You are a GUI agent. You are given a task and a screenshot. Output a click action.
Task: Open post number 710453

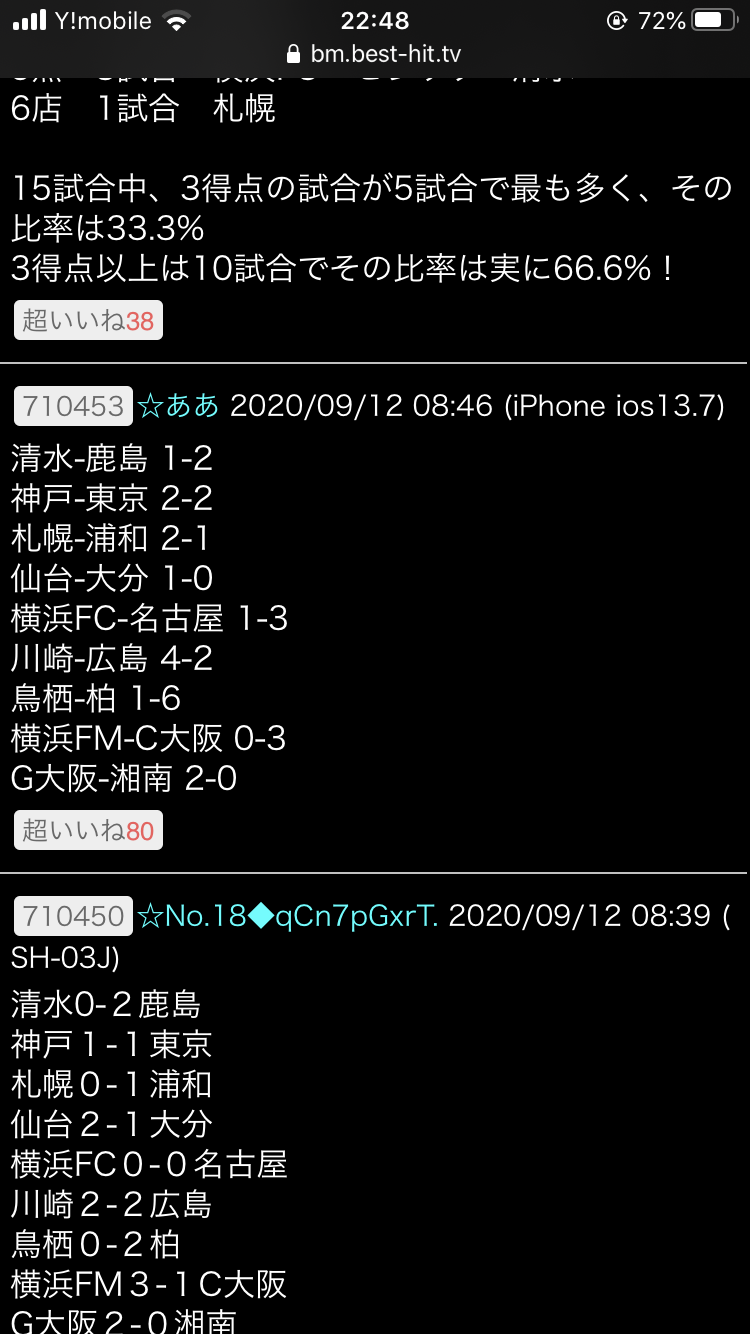pyautogui.click(x=73, y=406)
